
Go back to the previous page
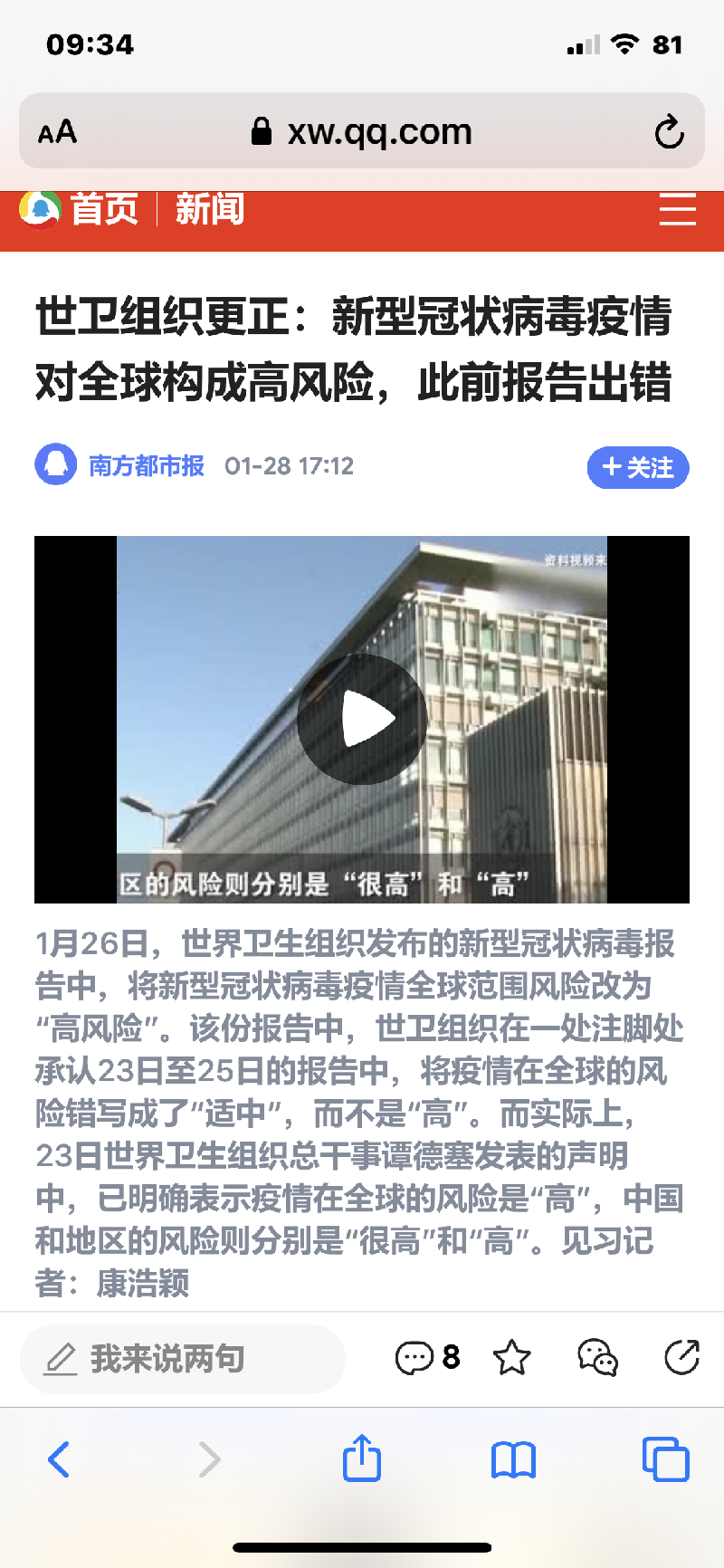coord(59,1459)
